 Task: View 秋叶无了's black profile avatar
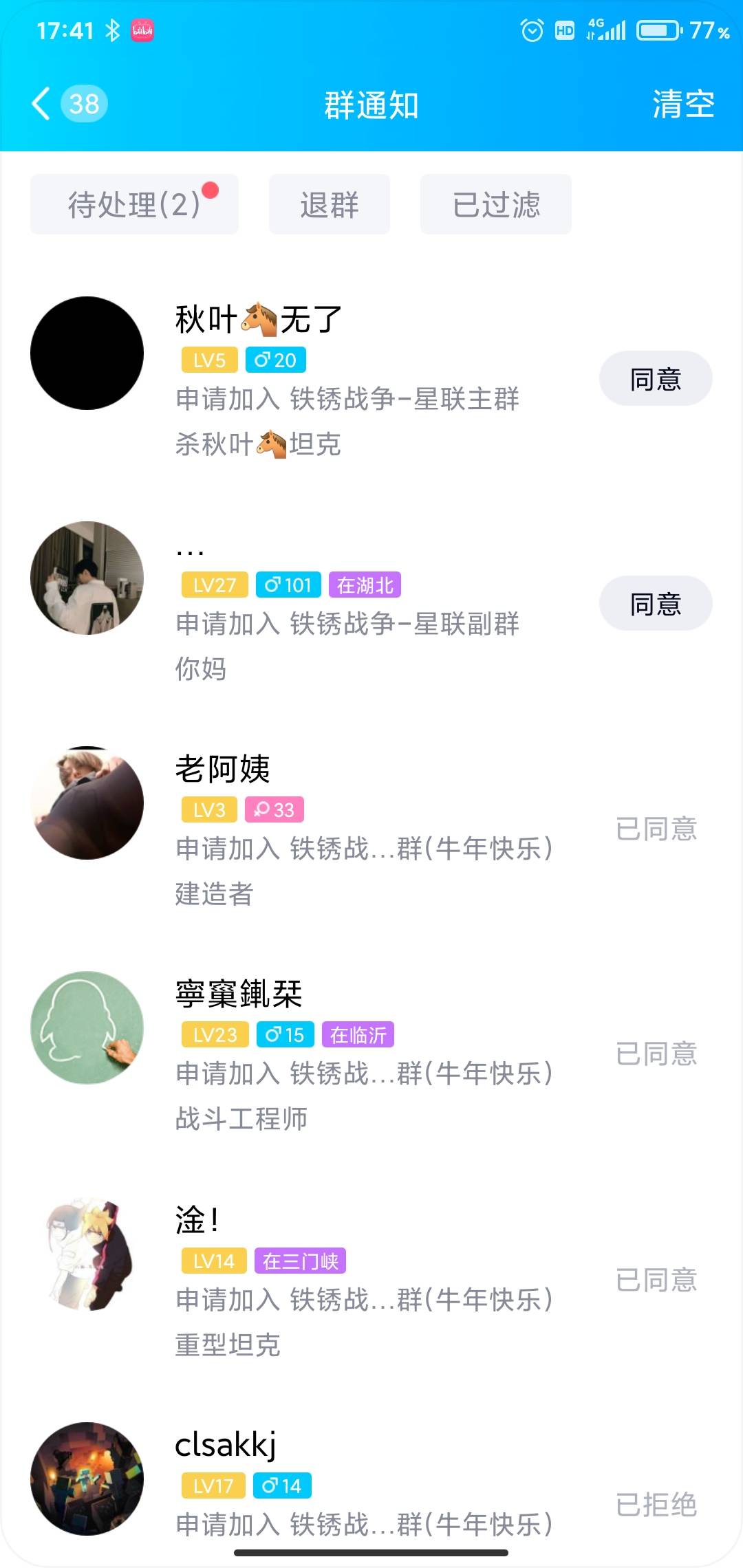pyautogui.click(x=87, y=353)
